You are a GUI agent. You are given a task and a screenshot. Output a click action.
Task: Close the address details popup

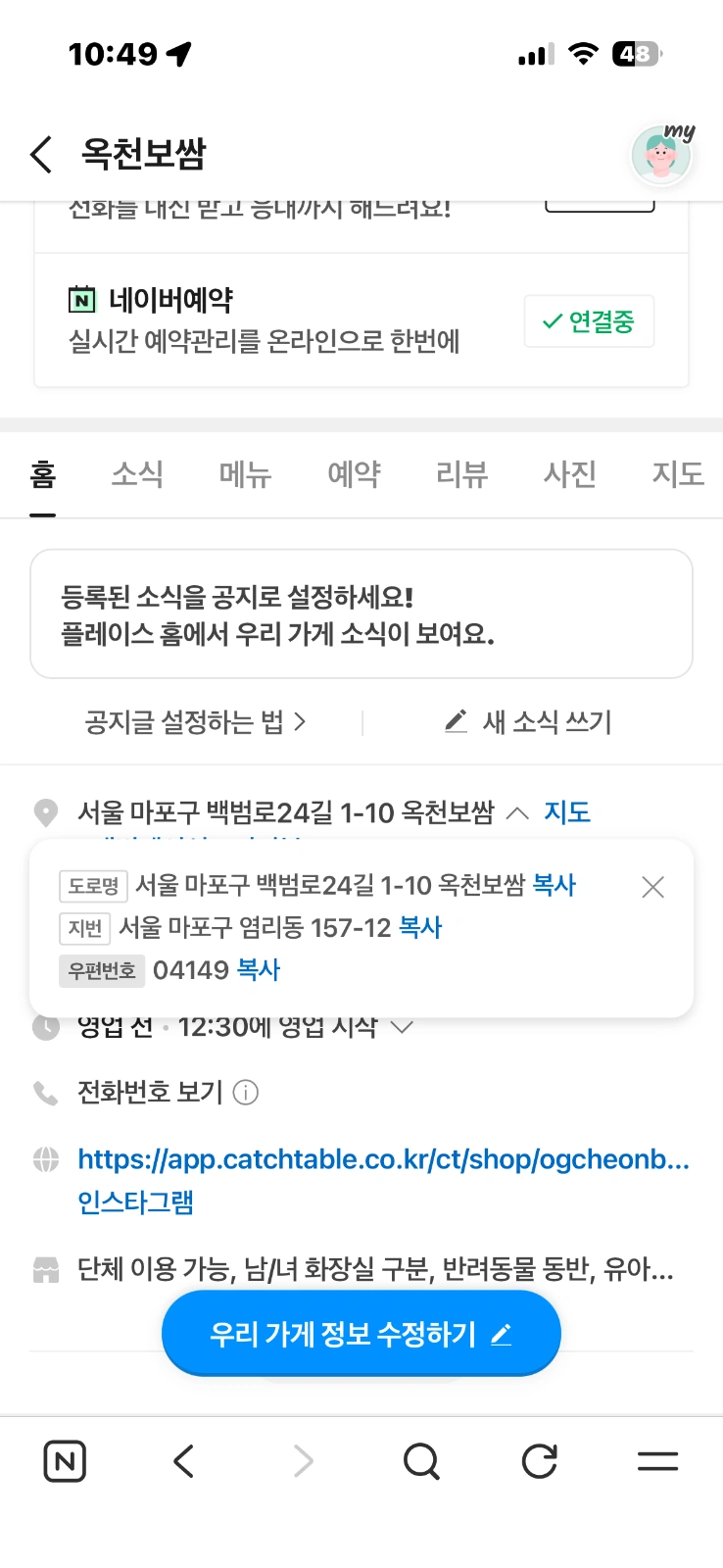pos(652,887)
